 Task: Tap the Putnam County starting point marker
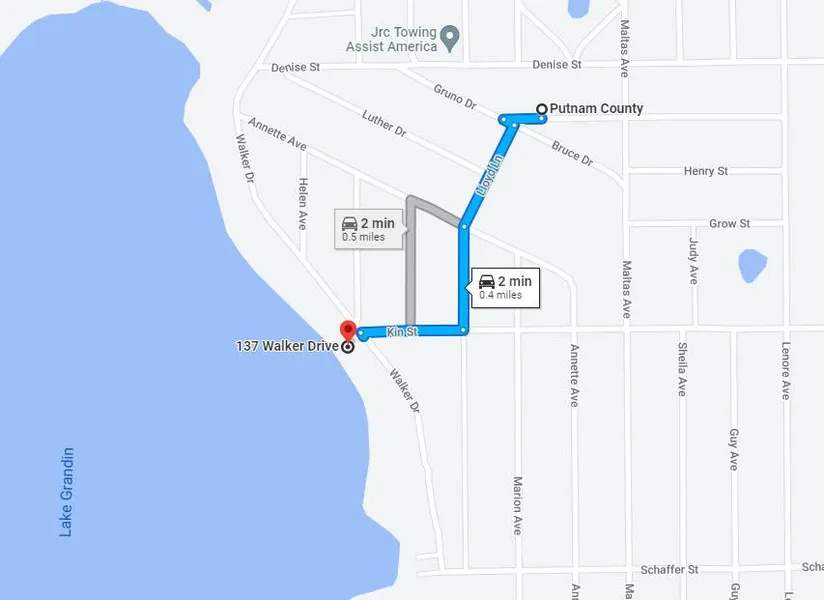tap(542, 109)
